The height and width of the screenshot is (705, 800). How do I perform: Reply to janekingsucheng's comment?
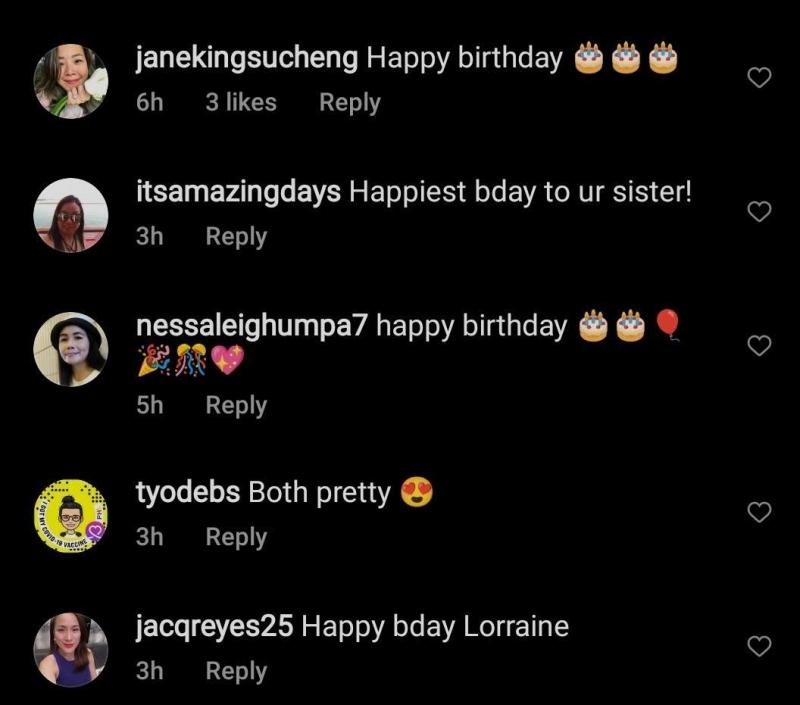349,102
